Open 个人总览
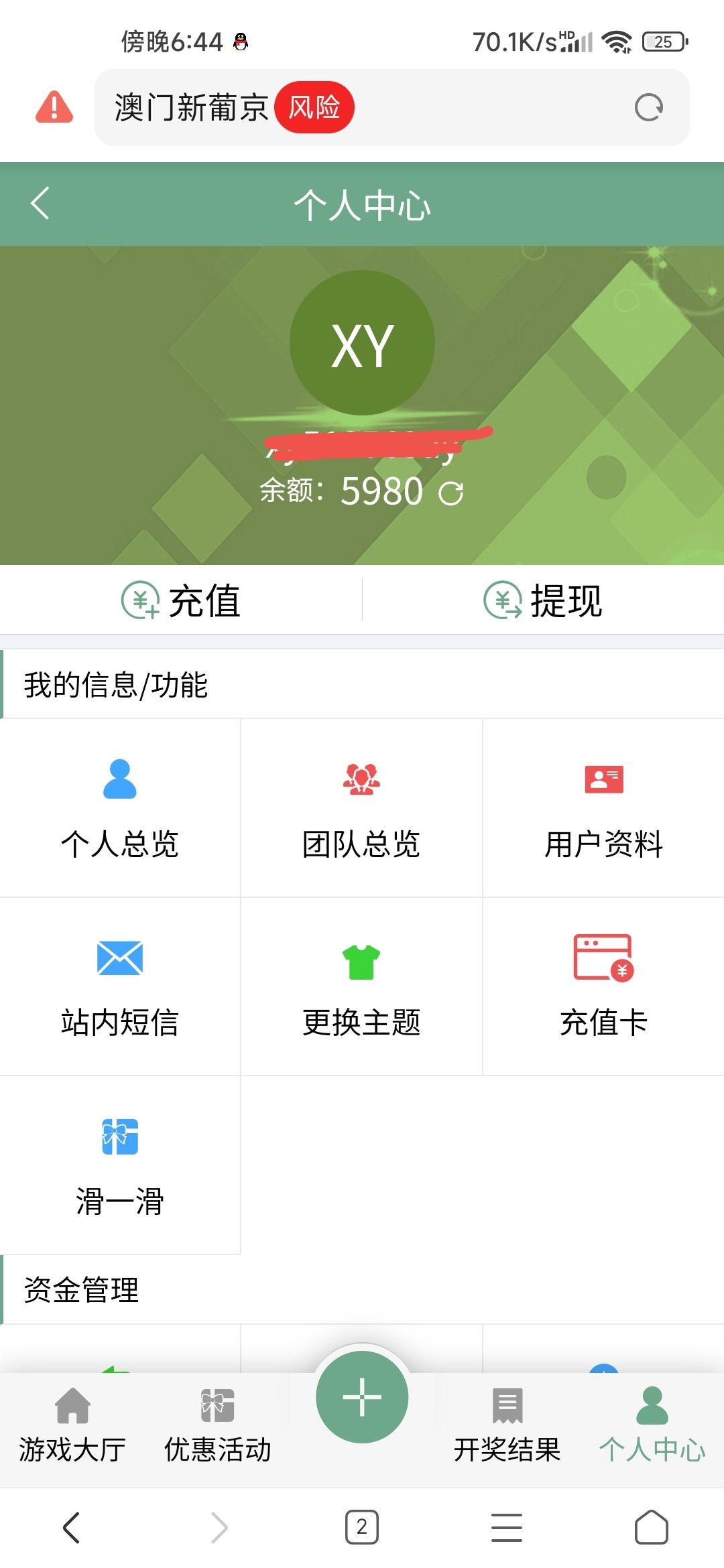 (x=120, y=808)
